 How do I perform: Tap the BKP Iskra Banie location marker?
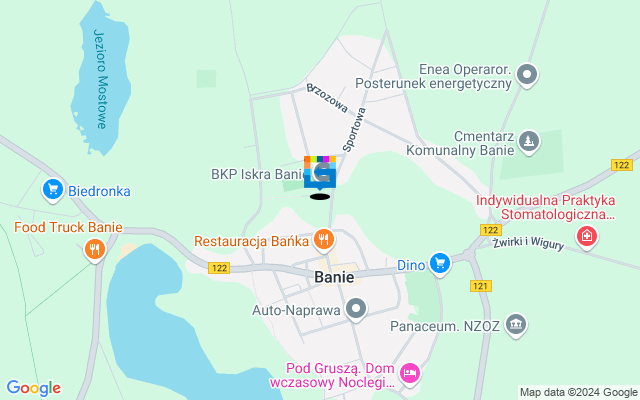click(x=320, y=172)
